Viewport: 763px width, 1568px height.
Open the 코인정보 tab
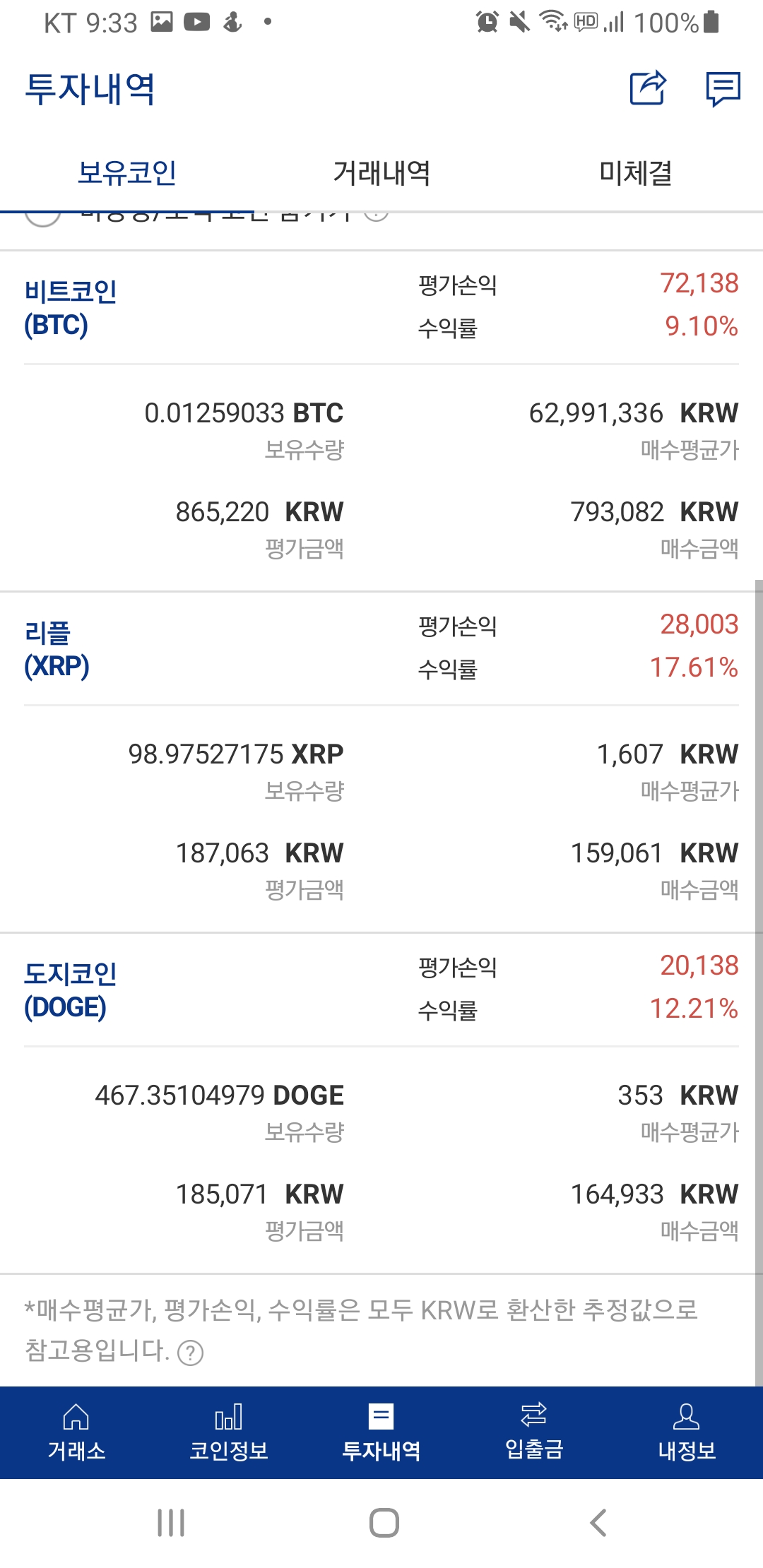[x=229, y=1432]
